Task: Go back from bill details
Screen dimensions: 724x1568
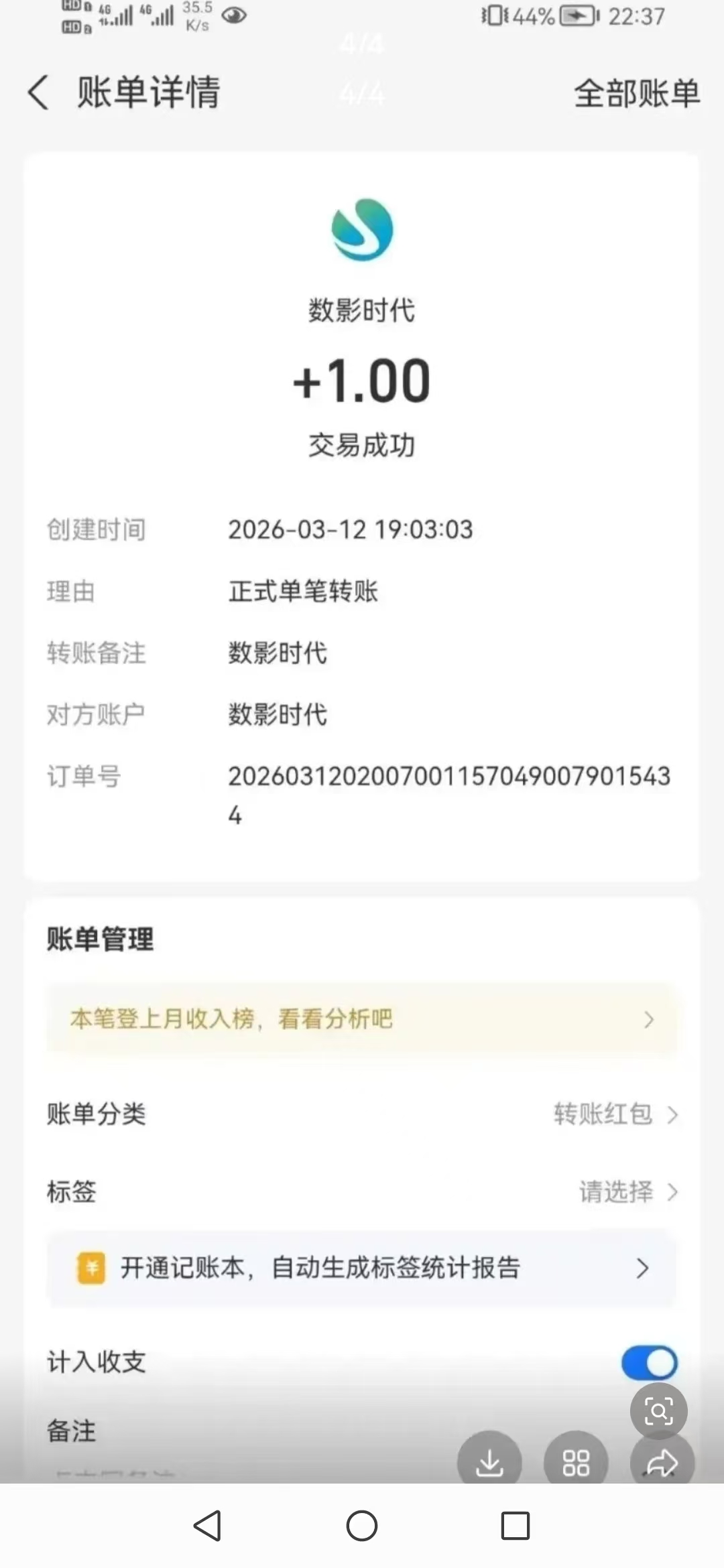Action: click(38, 92)
